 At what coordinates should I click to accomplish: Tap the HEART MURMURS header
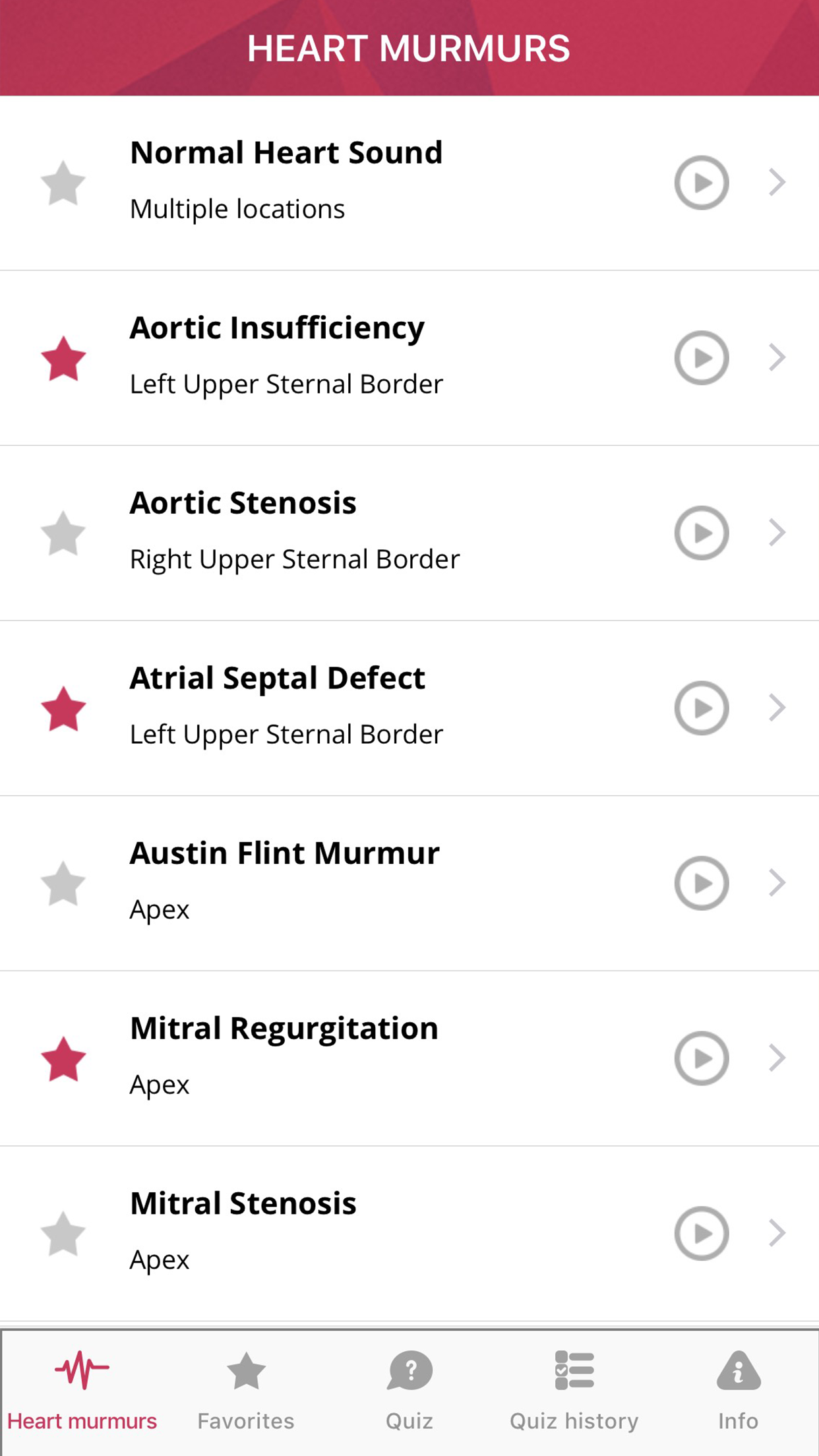pyautogui.click(x=409, y=47)
